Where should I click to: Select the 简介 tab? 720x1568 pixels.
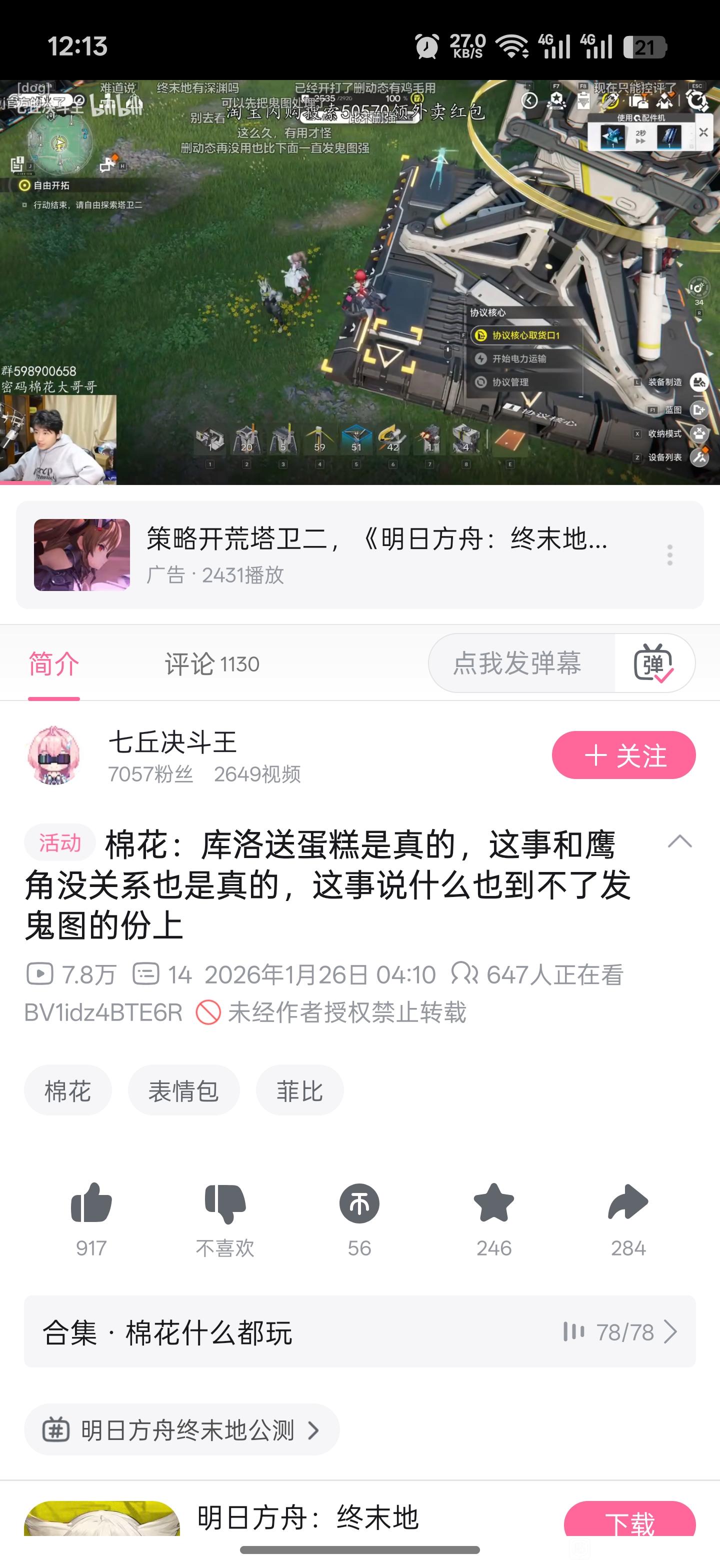(53, 663)
